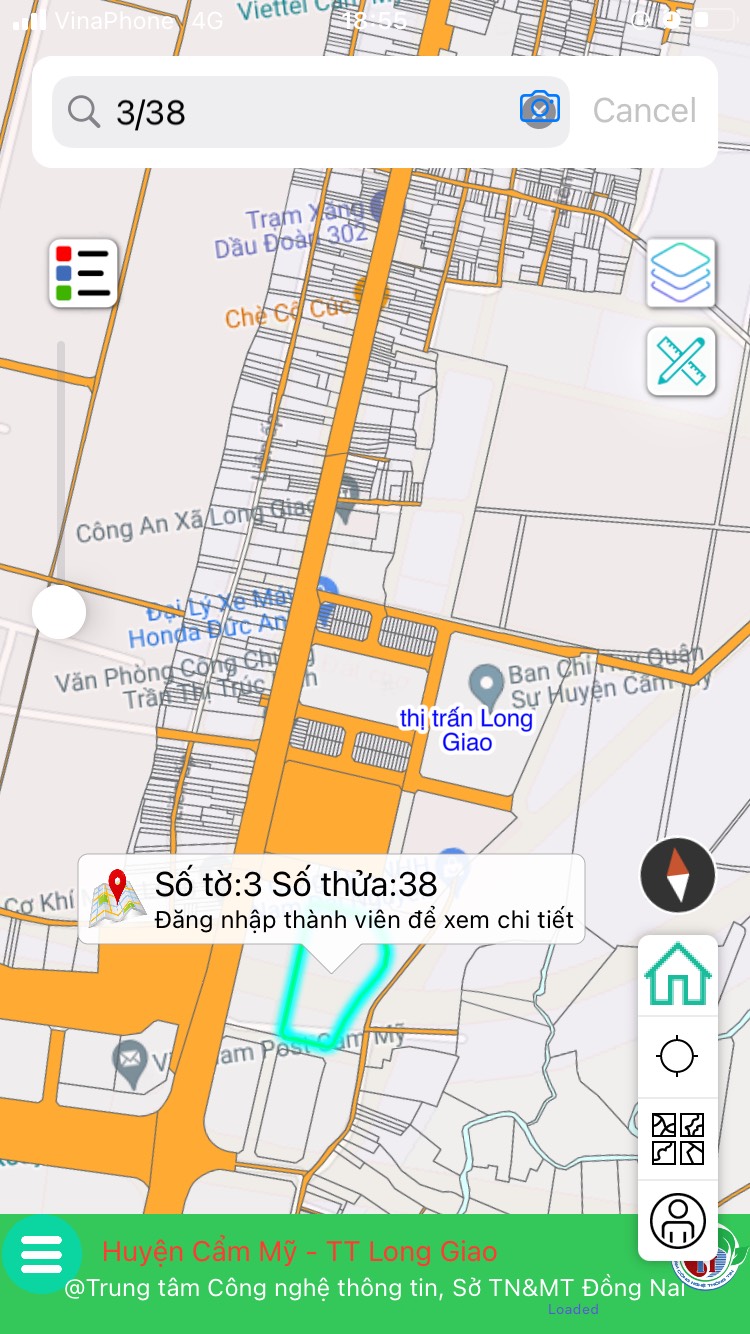Reset map orientation with the compass

pos(678,875)
